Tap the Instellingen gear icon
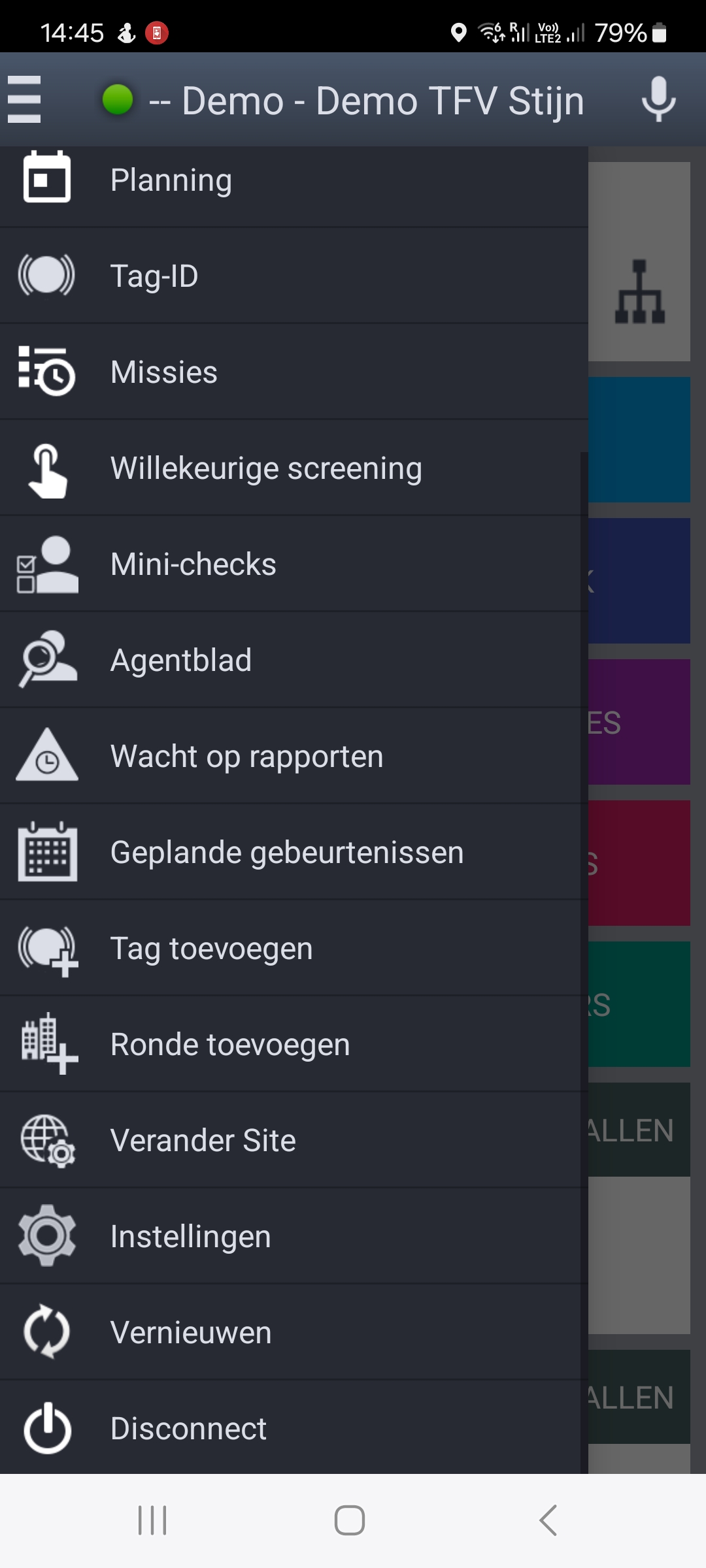Image resolution: width=706 pixels, height=1568 pixels. tap(46, 1235)
